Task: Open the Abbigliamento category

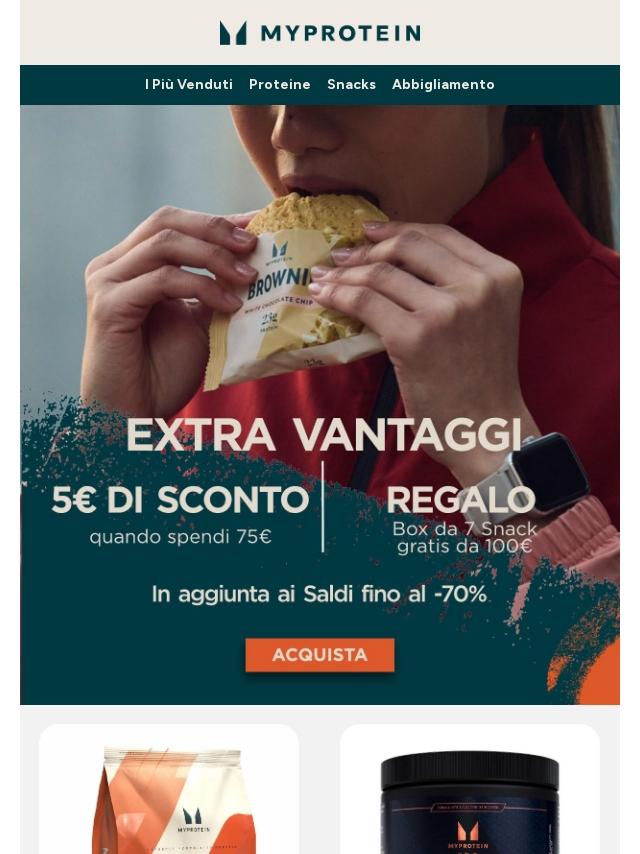Action: pyautogui.click(x=443, y=85)
